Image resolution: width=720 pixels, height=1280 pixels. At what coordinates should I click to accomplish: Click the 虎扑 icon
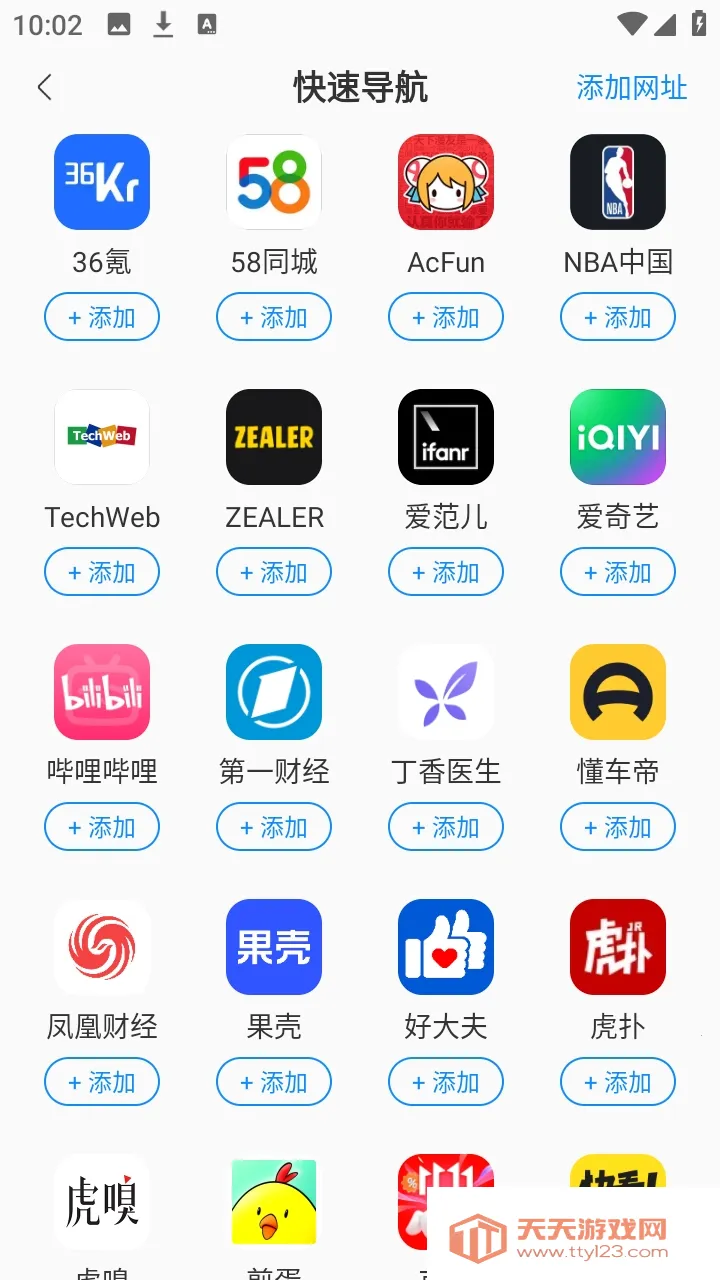(x=617, y=947)
